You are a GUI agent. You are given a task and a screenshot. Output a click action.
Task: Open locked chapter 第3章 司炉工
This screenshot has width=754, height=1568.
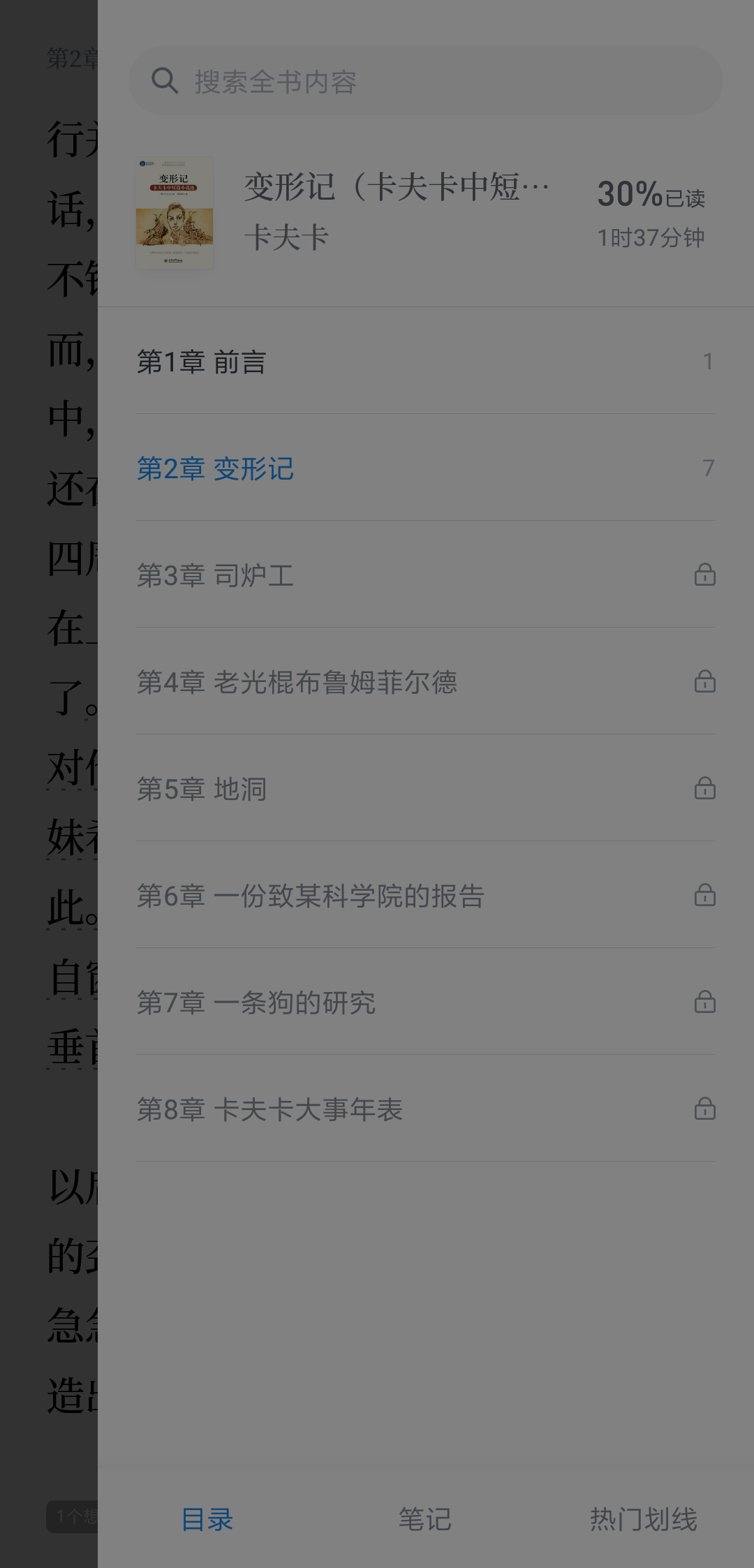pos(426,575)
